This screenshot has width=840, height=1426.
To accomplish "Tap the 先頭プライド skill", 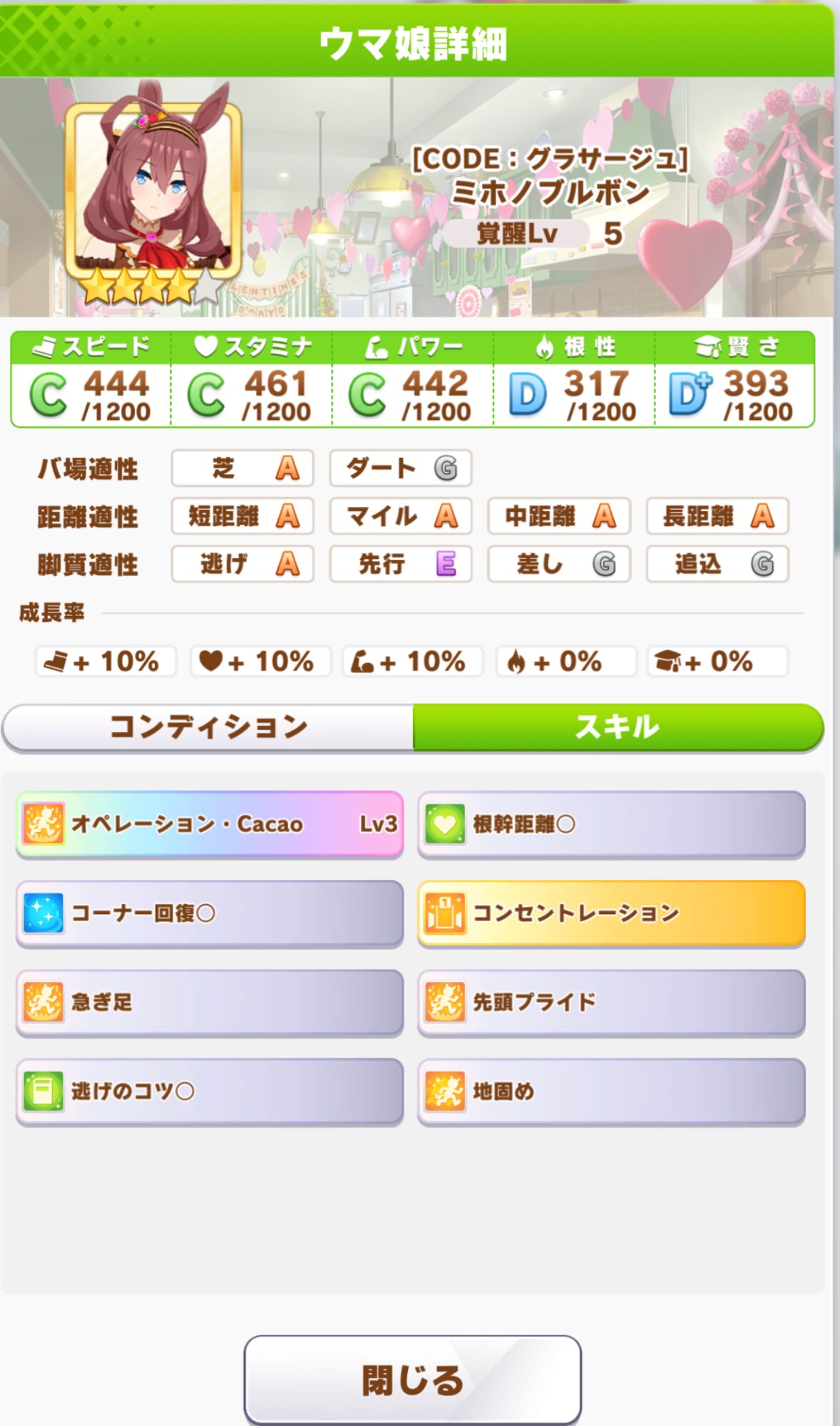I will [611, 1002].
